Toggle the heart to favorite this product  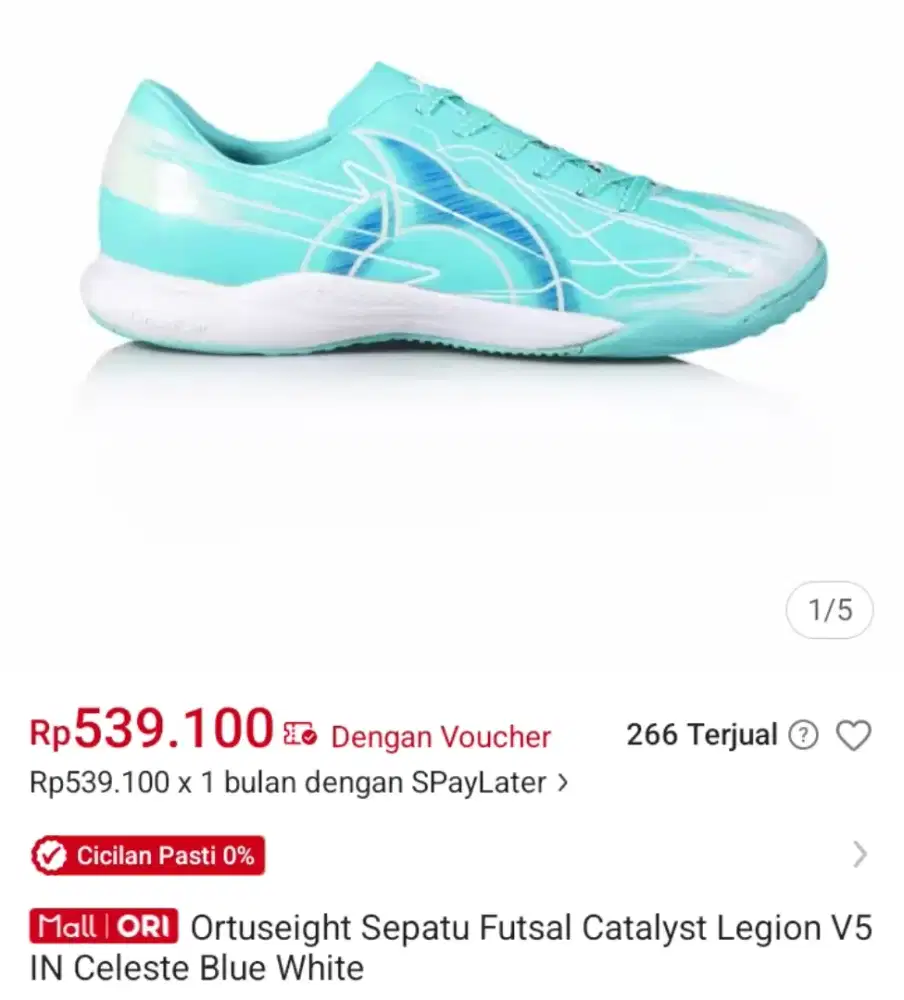point(855,734)
